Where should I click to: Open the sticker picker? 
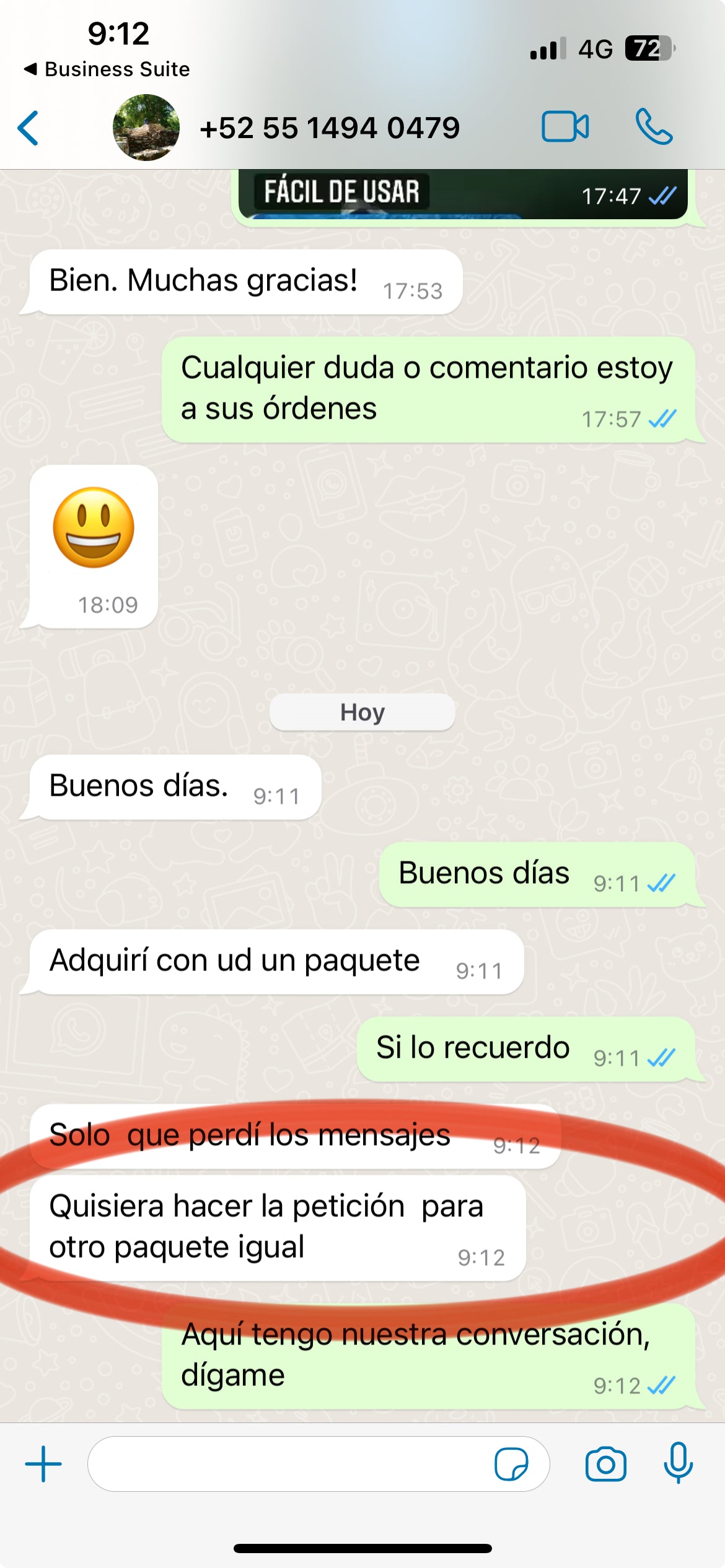pyautogui.click(x=511, y=1464)
